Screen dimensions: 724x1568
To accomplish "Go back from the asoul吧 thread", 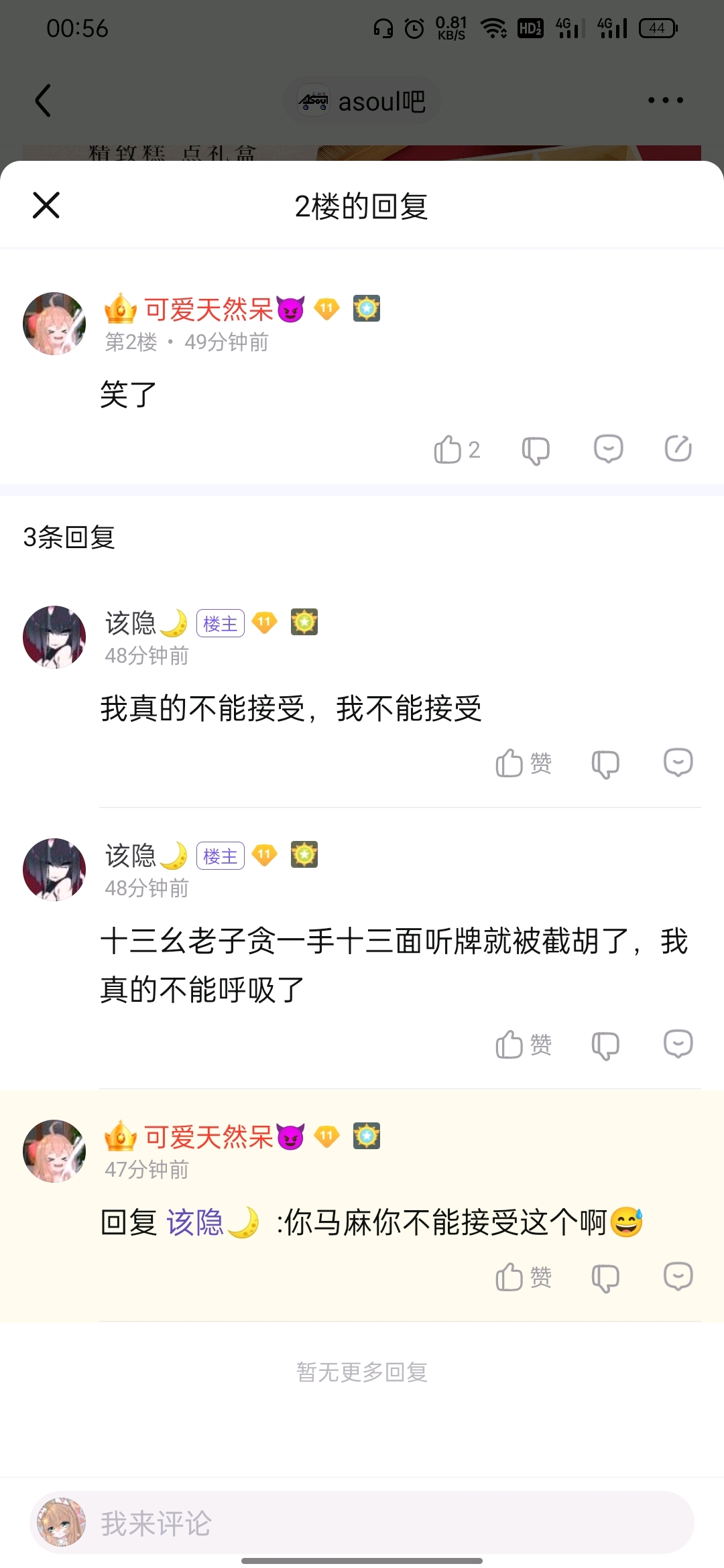I will pyautogui.click(x=43, y=101).
